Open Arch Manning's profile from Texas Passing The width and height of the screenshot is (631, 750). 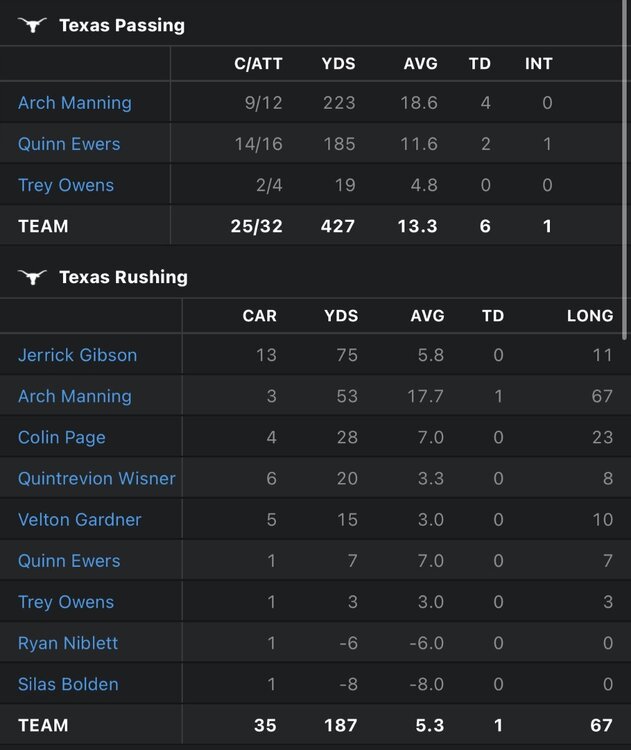75,103
